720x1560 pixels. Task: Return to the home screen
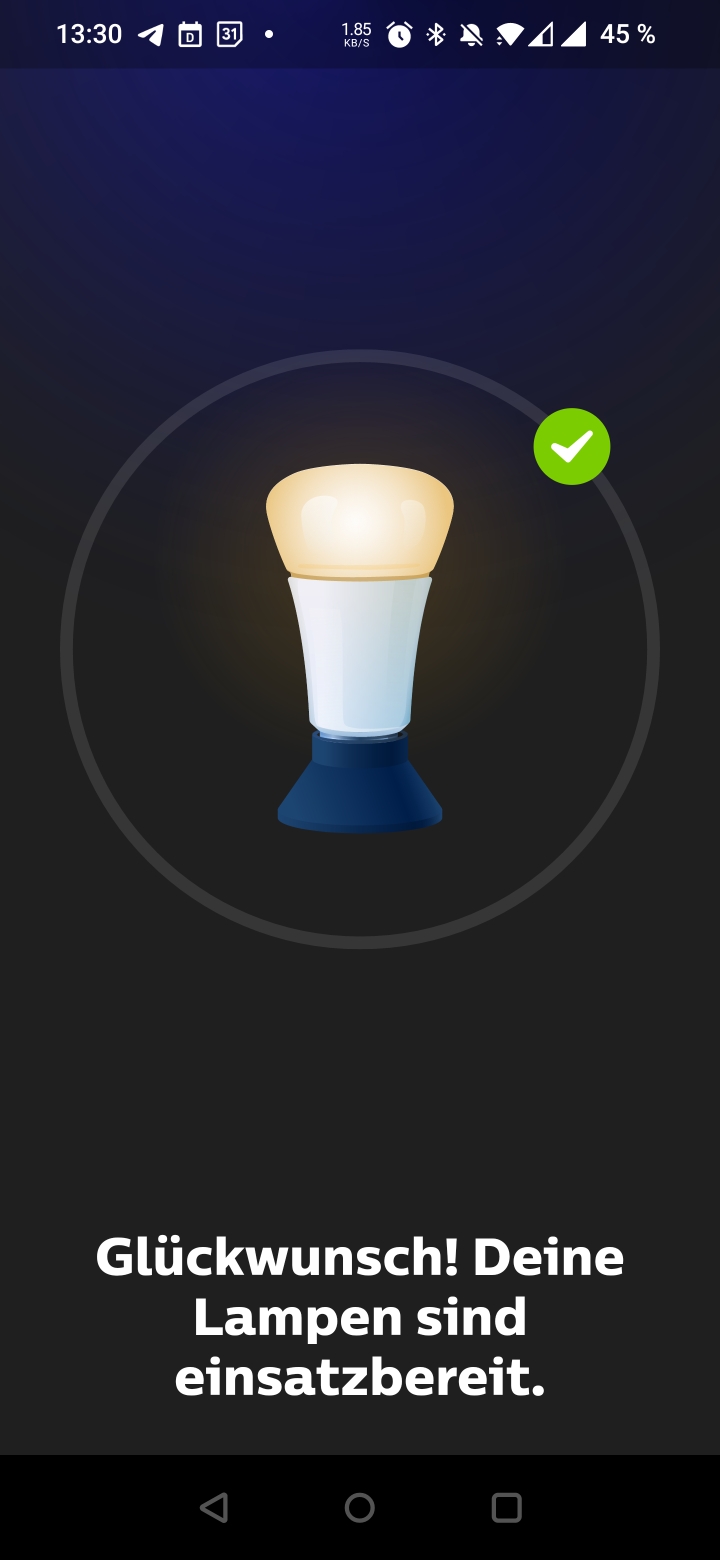tap(360, 1507)
